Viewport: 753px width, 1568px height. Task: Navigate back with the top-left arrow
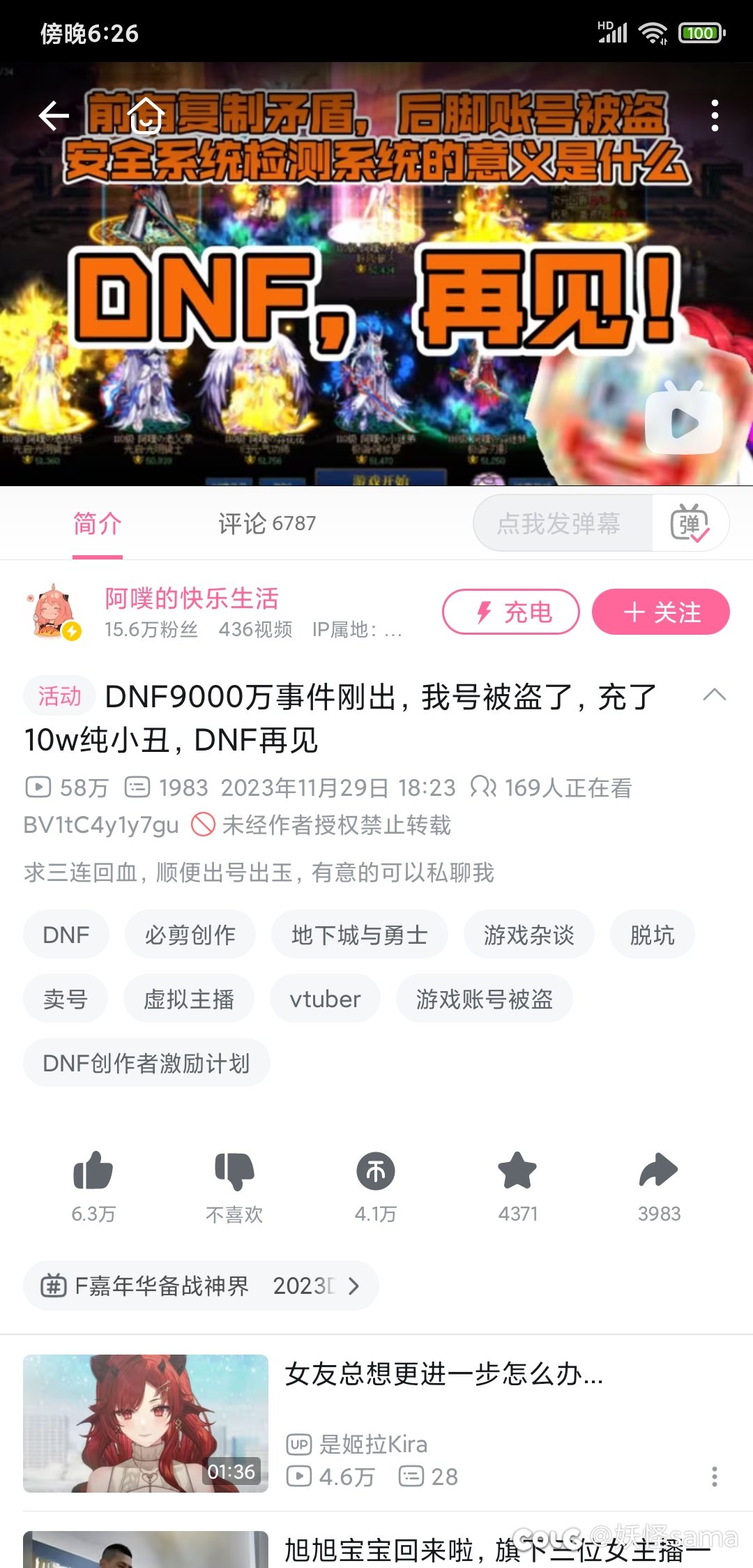click(54, 116)
